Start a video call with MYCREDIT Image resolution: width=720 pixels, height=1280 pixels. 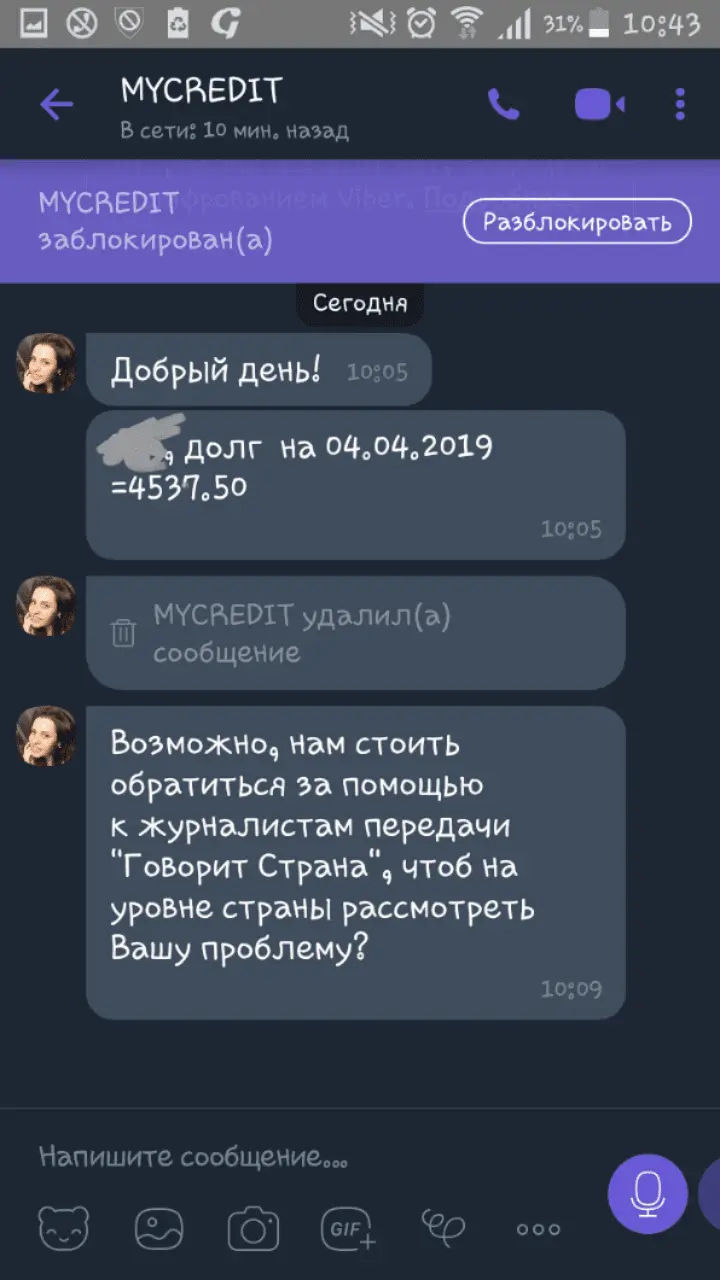(x=599, y=104)
